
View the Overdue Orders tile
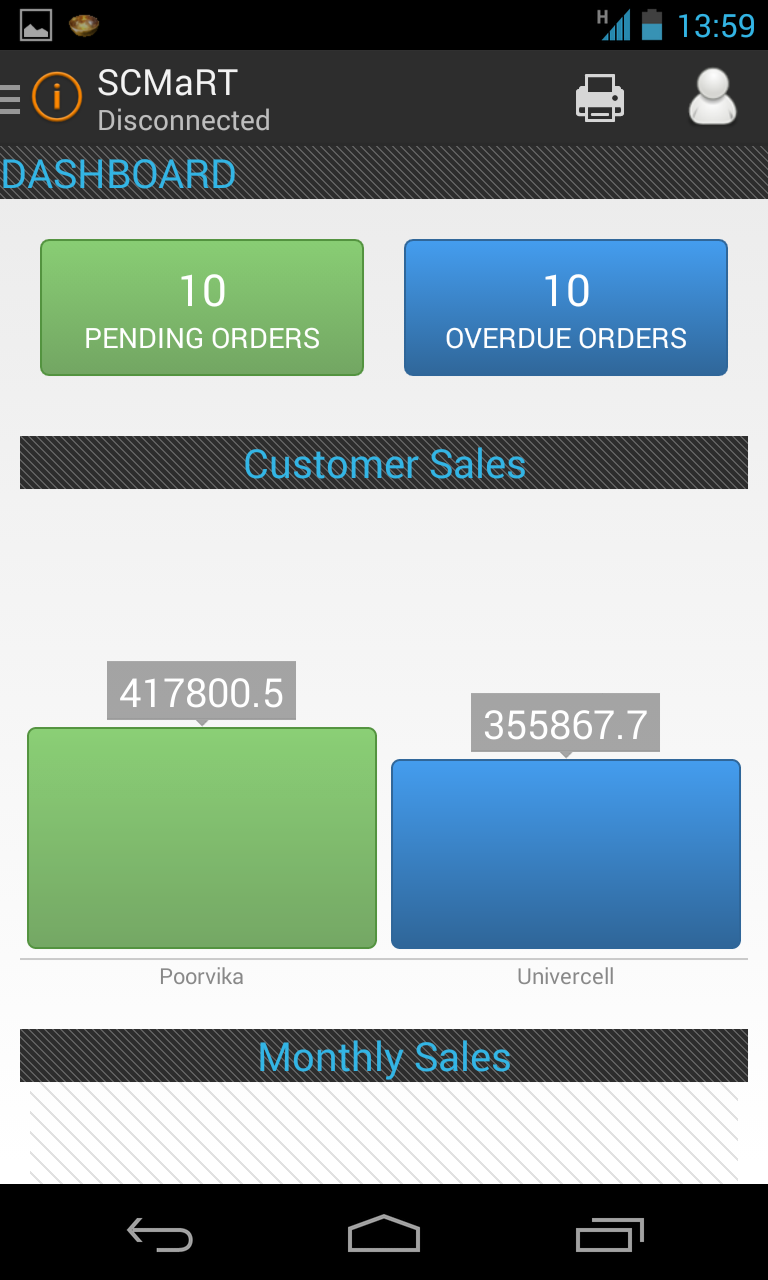(566, 308)
